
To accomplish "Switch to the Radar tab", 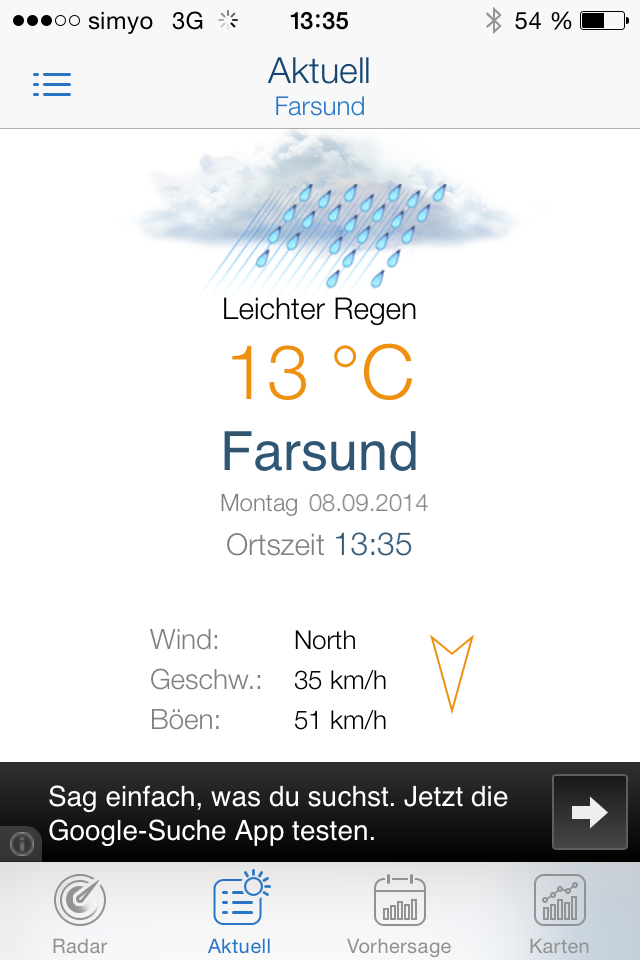I will click(x=80, y=914).
